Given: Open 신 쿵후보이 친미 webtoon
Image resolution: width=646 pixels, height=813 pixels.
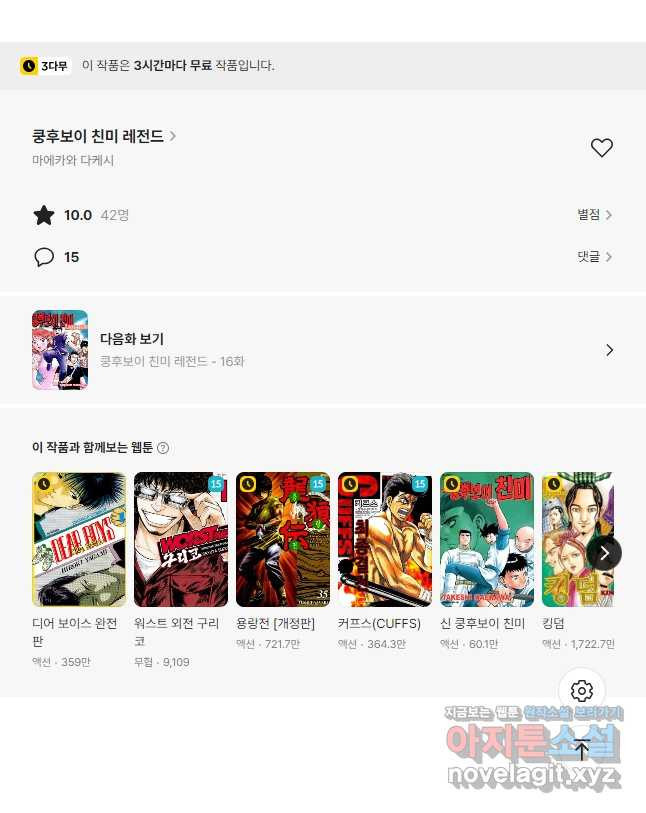Looking at the screenshot, I should pyautogui.click(x=487, y=540).
